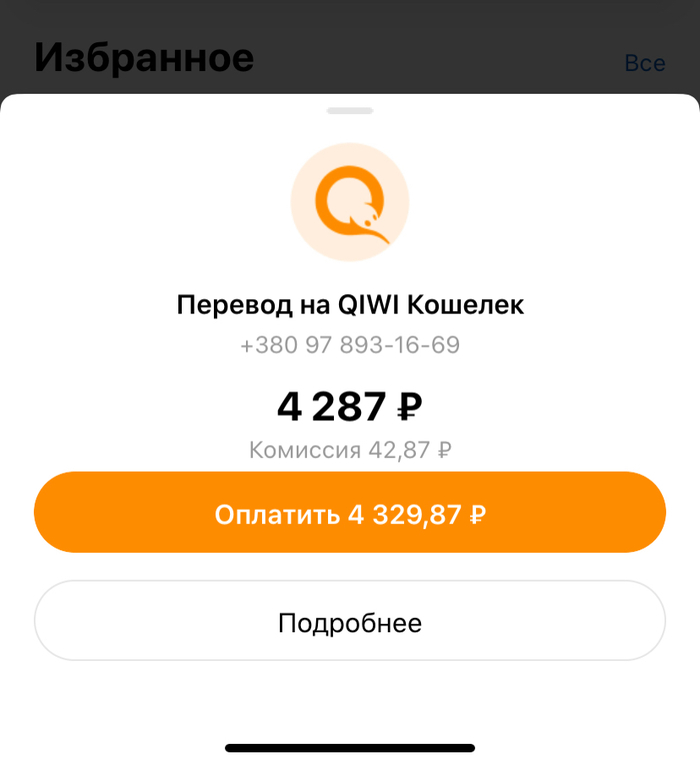The height and width of the screenshot is (765, 700).
Task: Open the Подробнее details button
Action: tap(350, 621)
